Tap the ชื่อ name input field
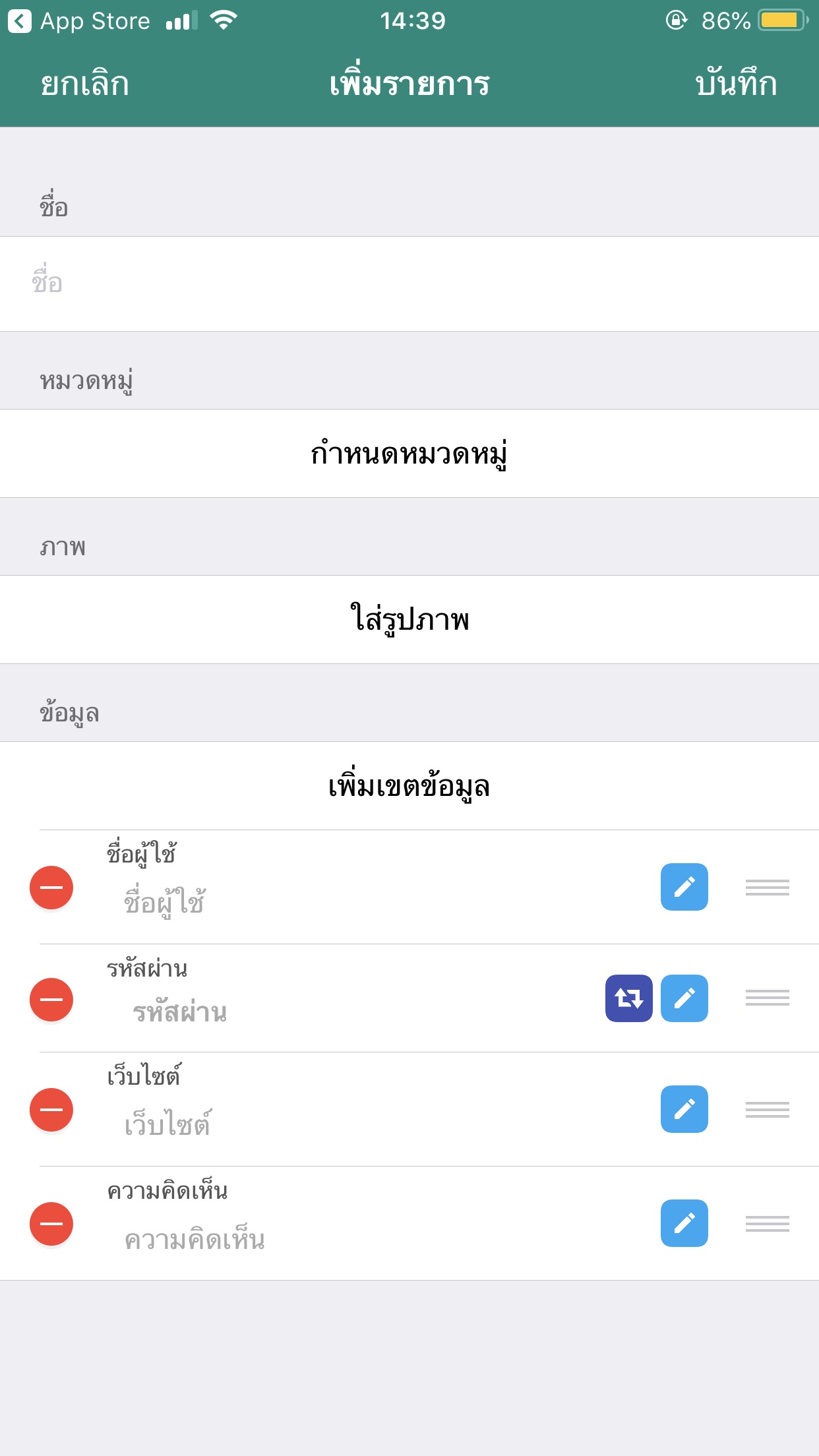Image resolution: width=819 pixels, height=1456 pixels. 409,284
